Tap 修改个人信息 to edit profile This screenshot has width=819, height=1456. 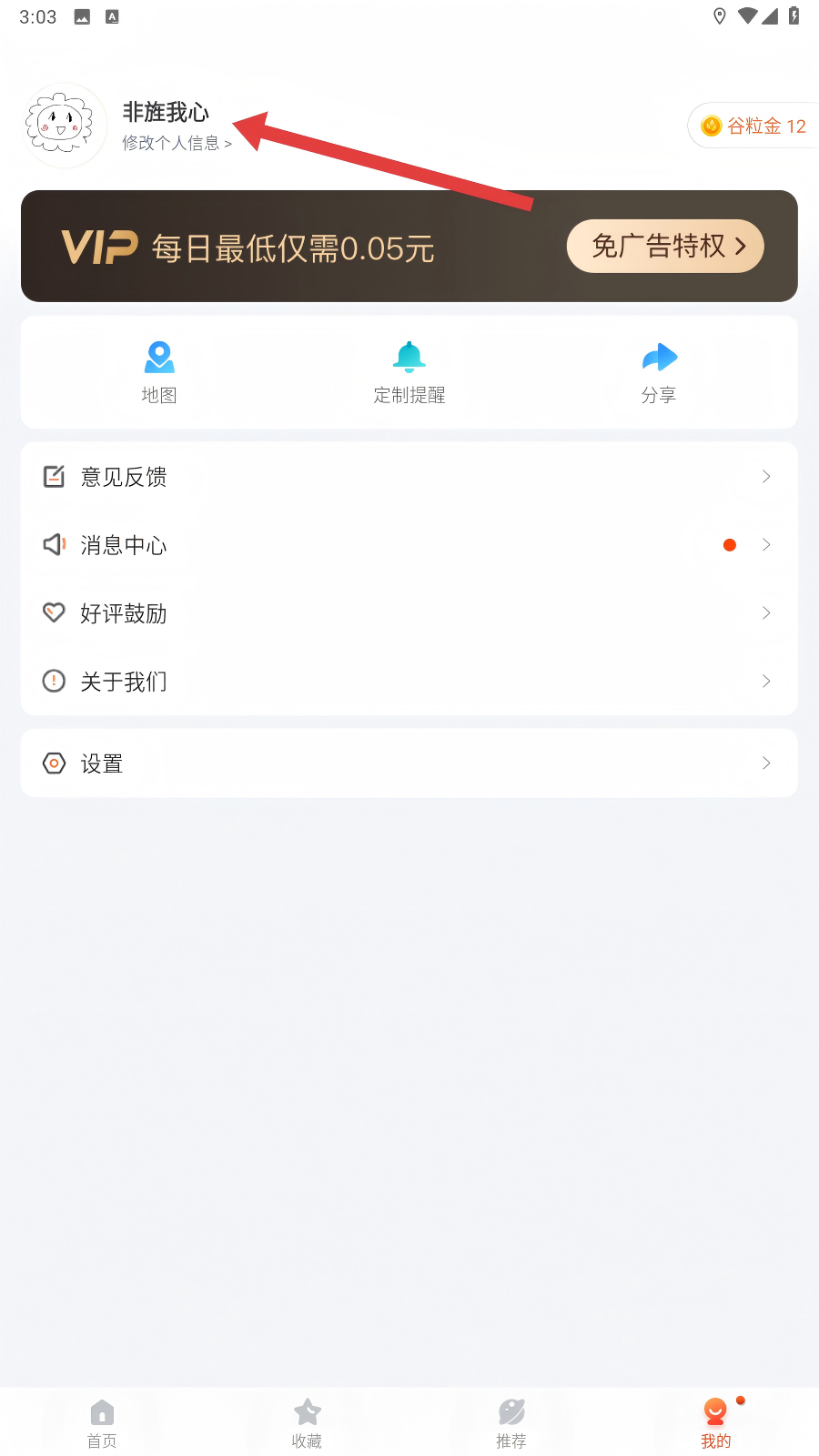click(177, 143)
